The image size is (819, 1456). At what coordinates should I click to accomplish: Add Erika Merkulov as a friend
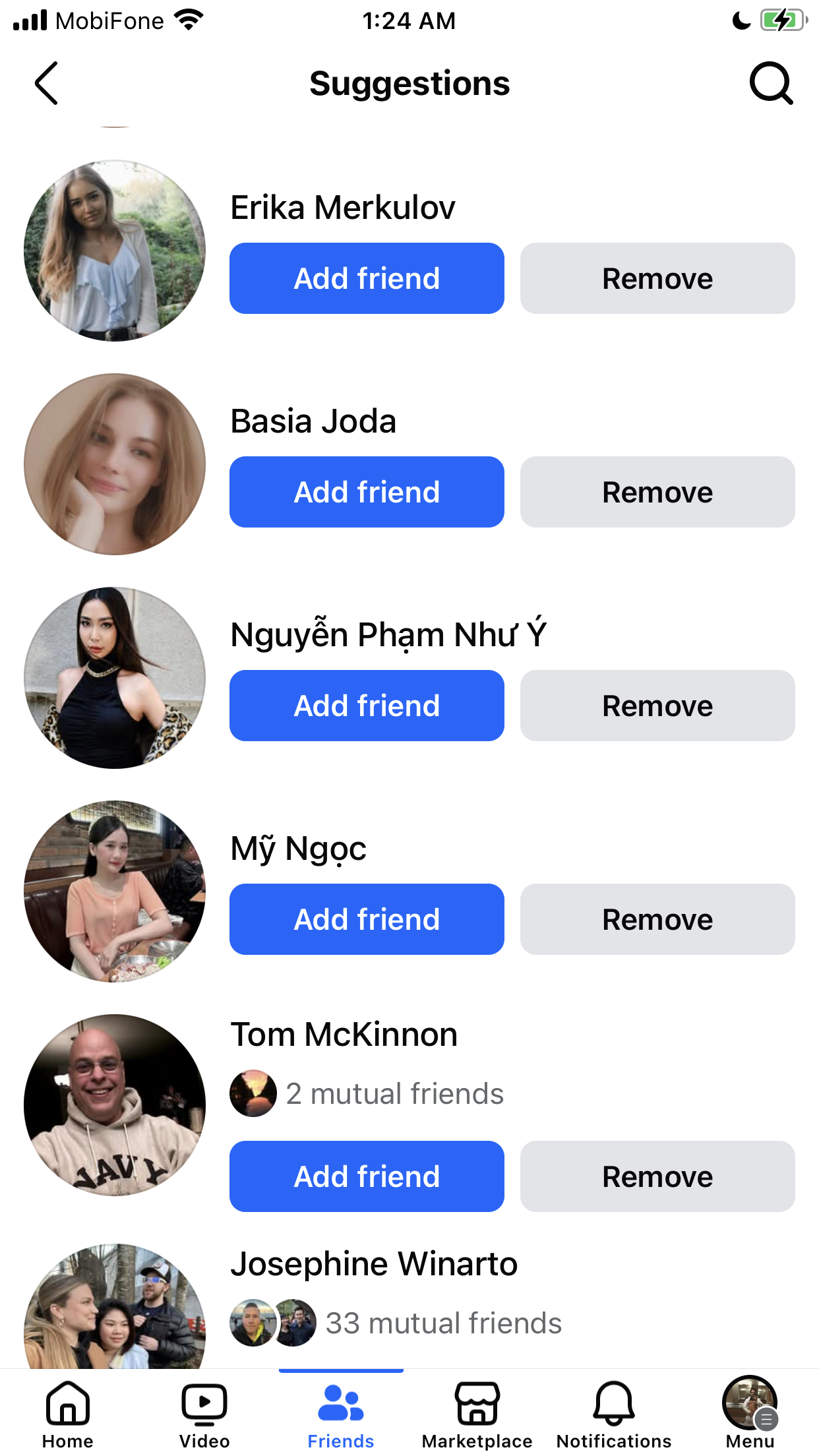pyautogui.click(x=367, y=278)
